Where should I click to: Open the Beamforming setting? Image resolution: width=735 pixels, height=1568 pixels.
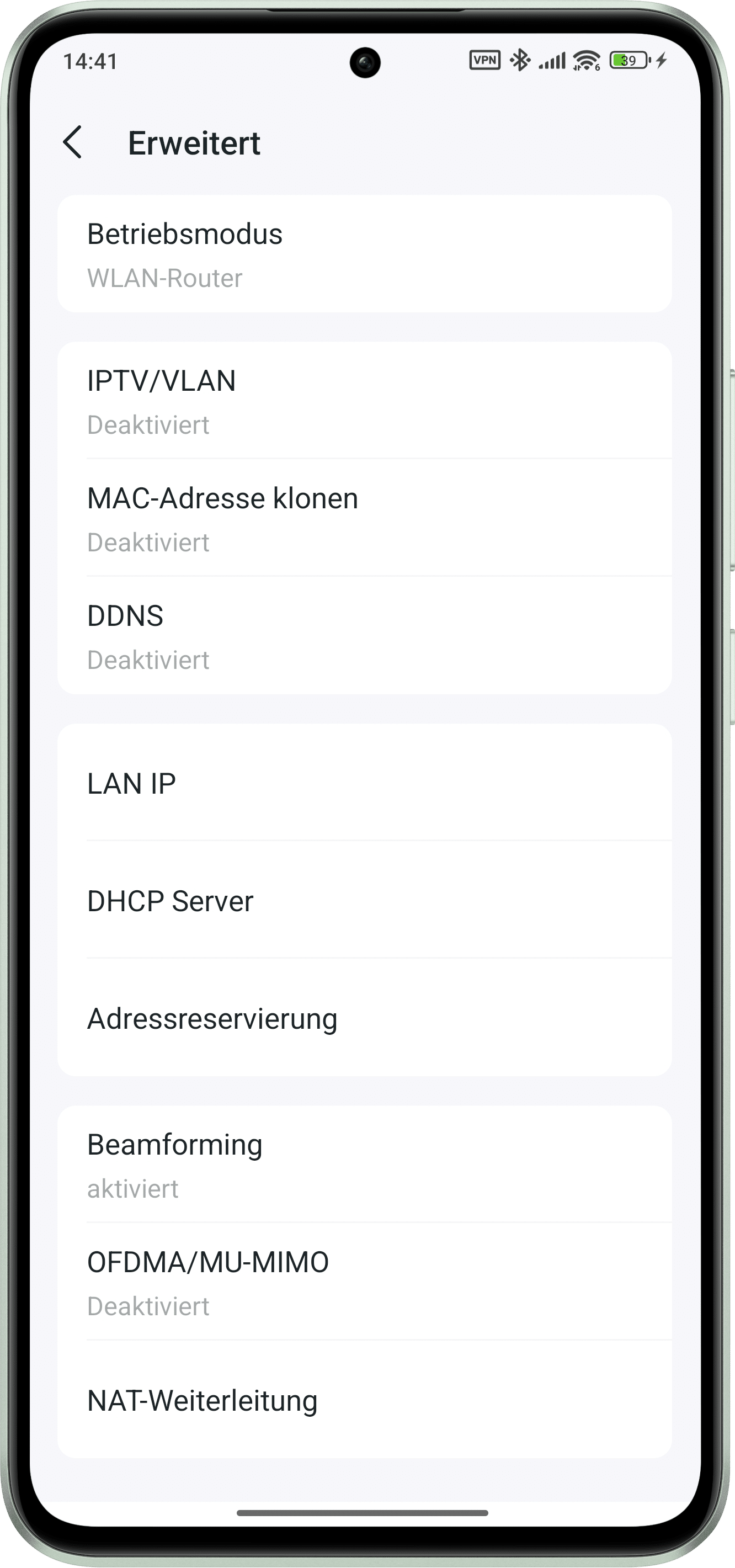coord(365,1165)
